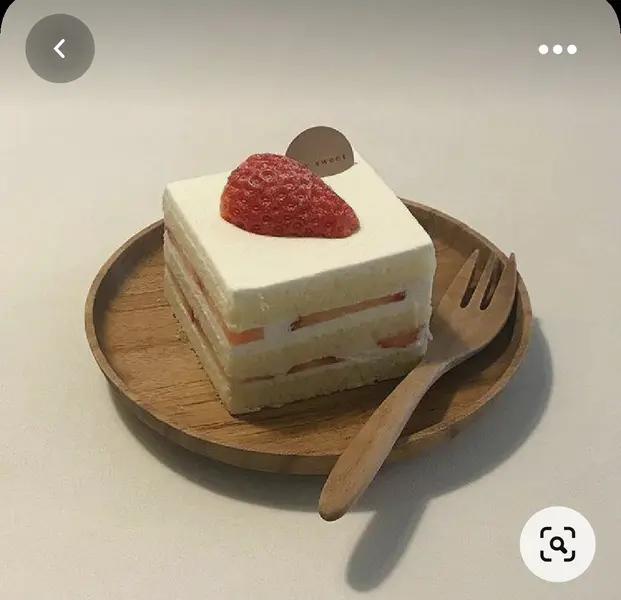The image size is (621, 600).
Task: Launch visual search on this image
Action: click(557, 544)
